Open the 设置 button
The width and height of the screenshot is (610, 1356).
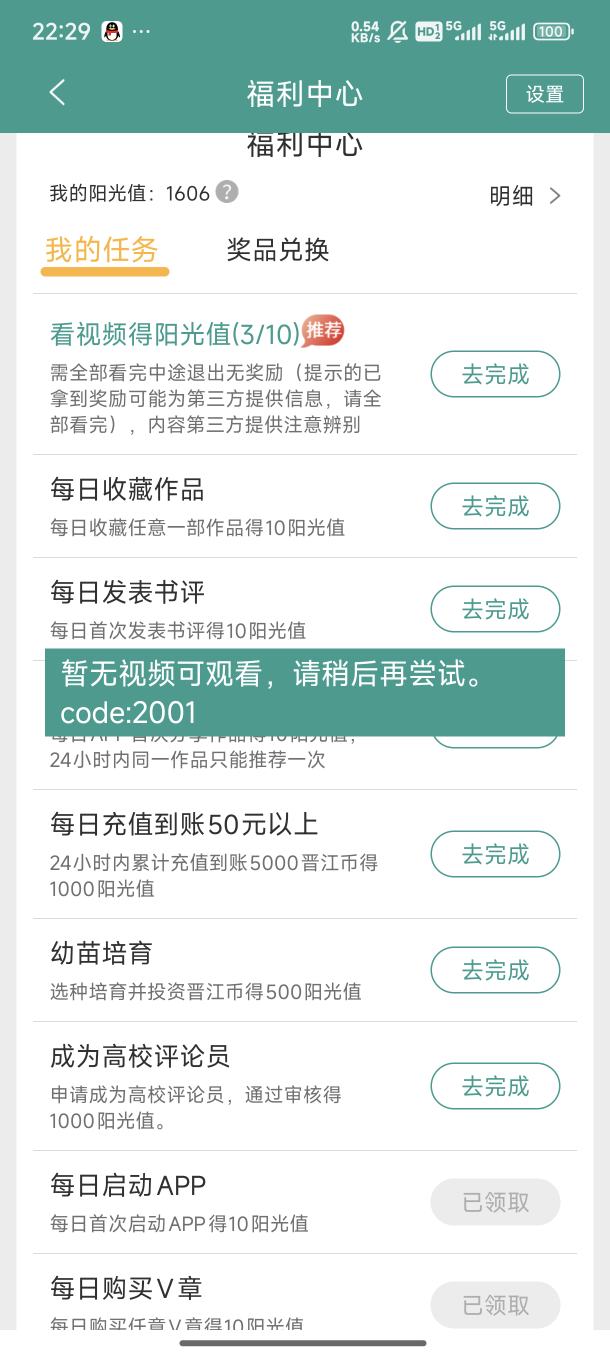545,94
